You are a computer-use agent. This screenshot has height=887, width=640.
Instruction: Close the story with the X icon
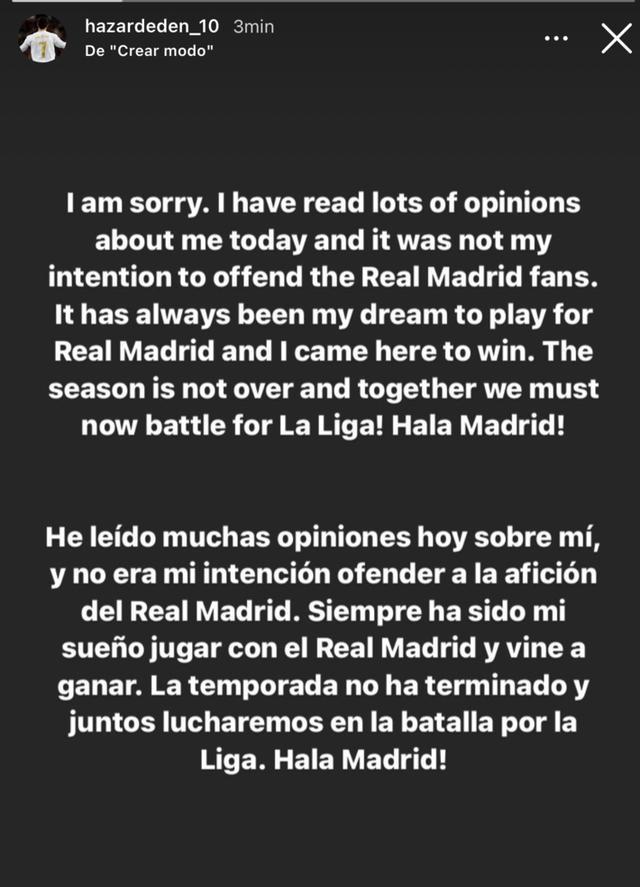click(x=614, y=40)
